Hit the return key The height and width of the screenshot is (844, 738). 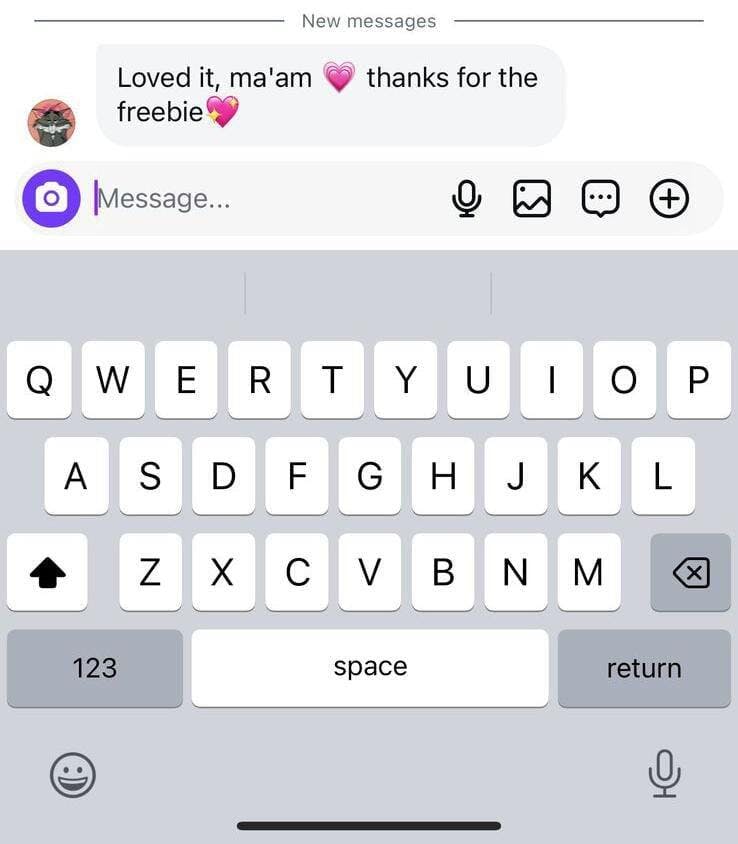click(x=643, y=667)
